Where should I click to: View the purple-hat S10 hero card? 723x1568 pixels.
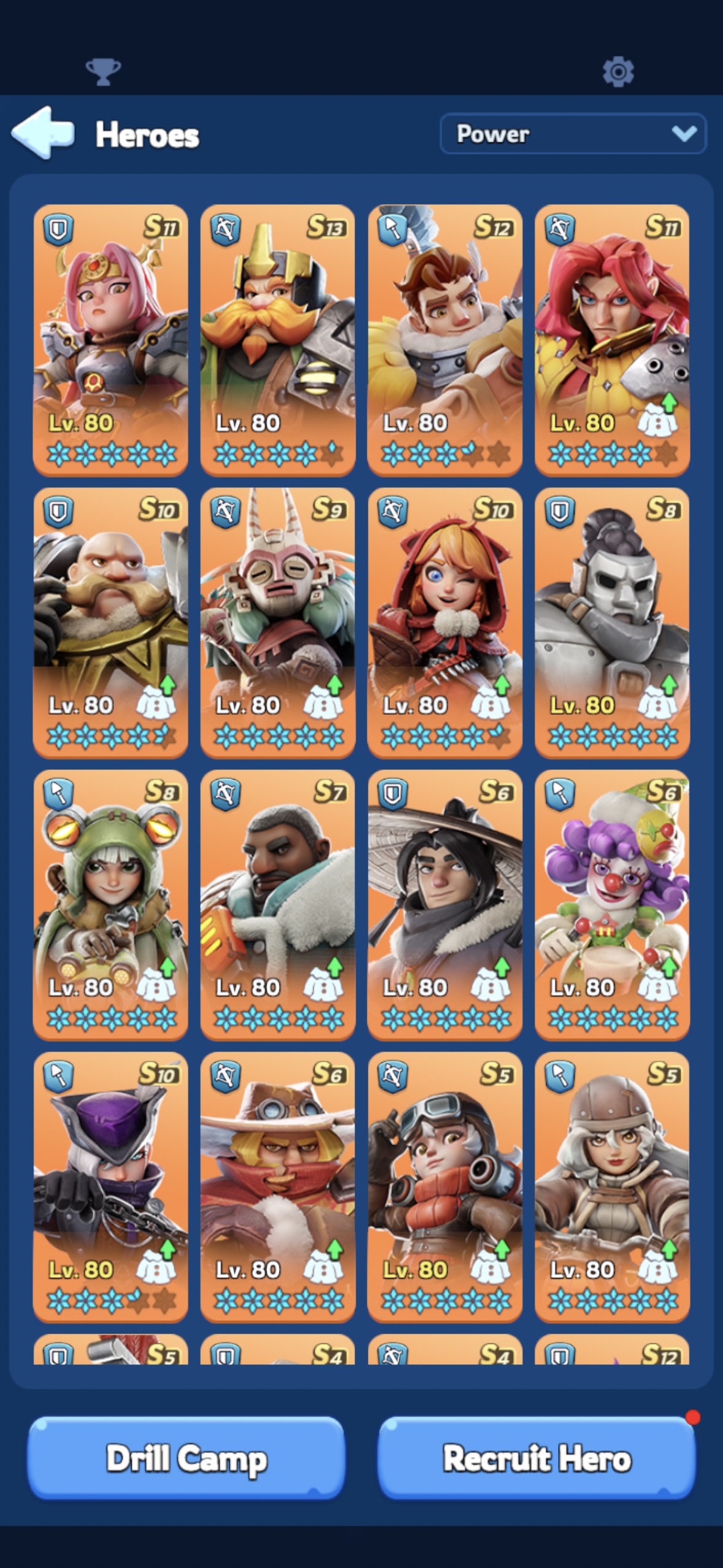pos(110,1188)
